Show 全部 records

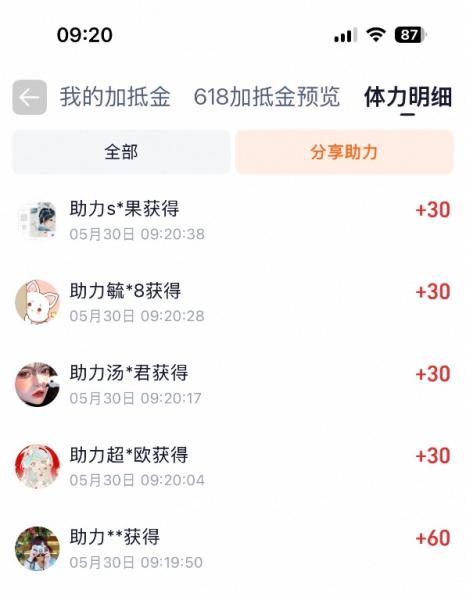tap(121, 152)
